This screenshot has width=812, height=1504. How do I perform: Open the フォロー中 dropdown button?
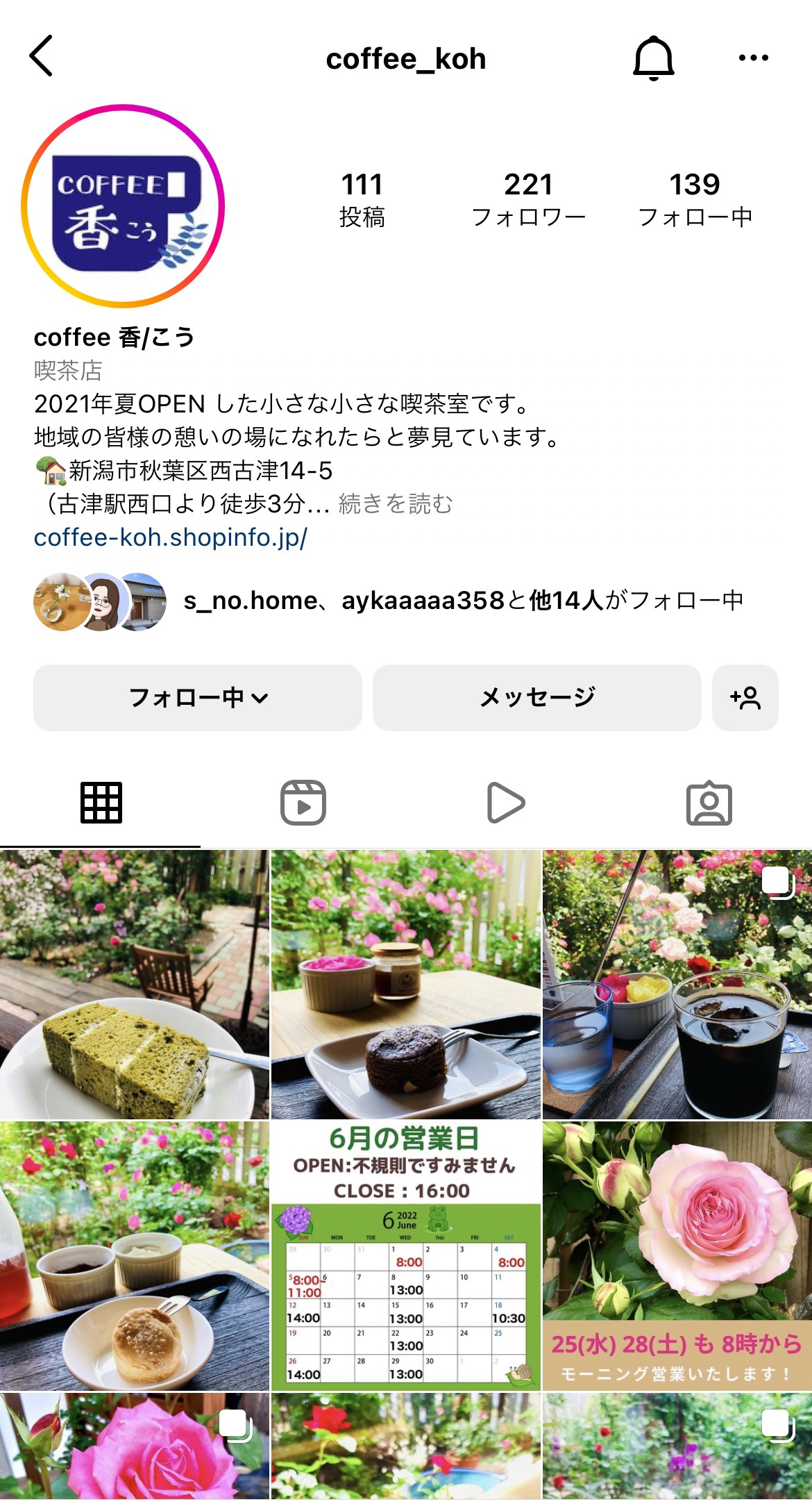click(x=198, y=697)
